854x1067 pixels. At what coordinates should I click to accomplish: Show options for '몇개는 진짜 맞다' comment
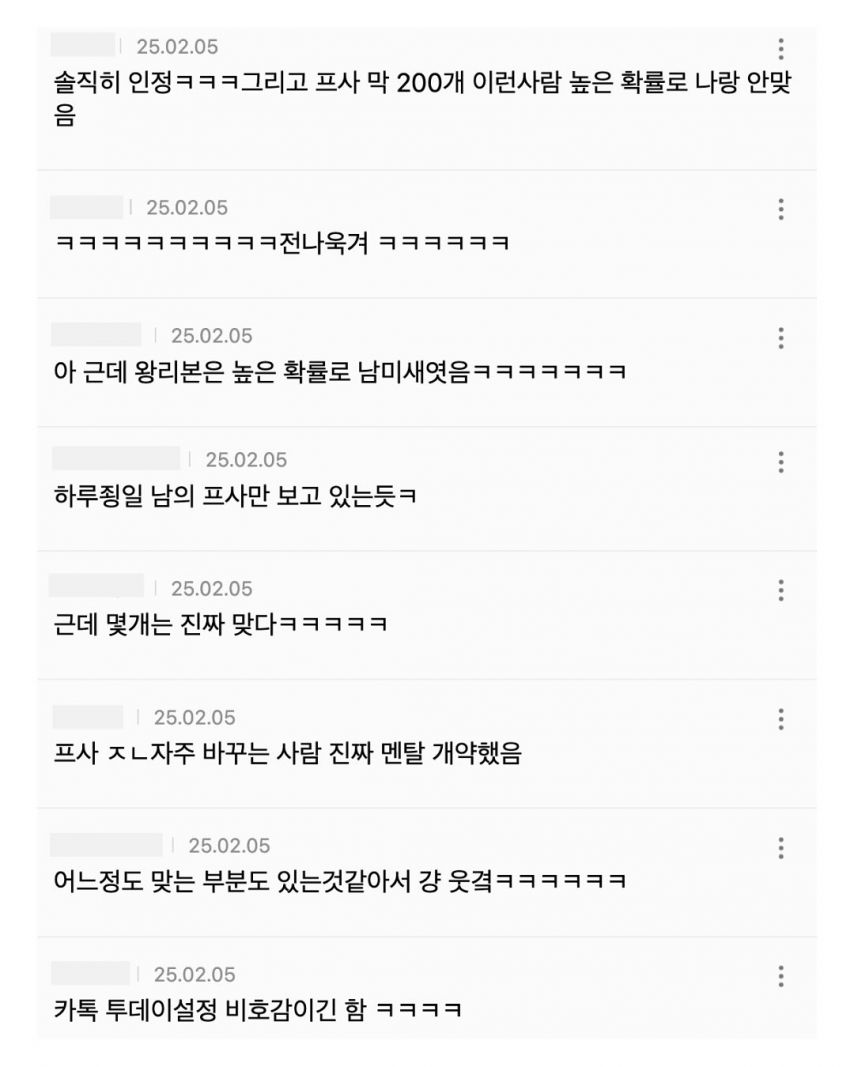[x=780, y=590]
